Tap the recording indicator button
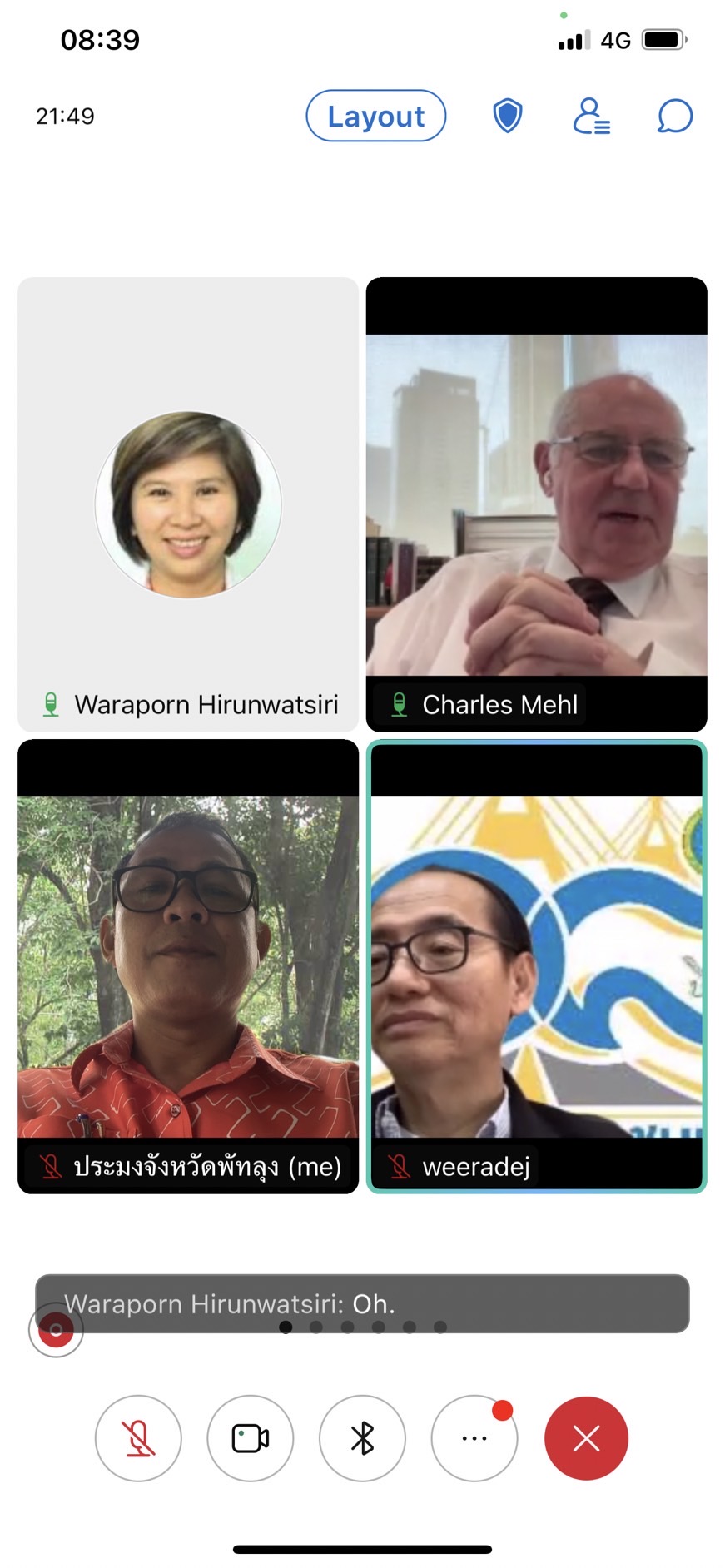This screenshot has width=725, height=1568. (56, 1329)
